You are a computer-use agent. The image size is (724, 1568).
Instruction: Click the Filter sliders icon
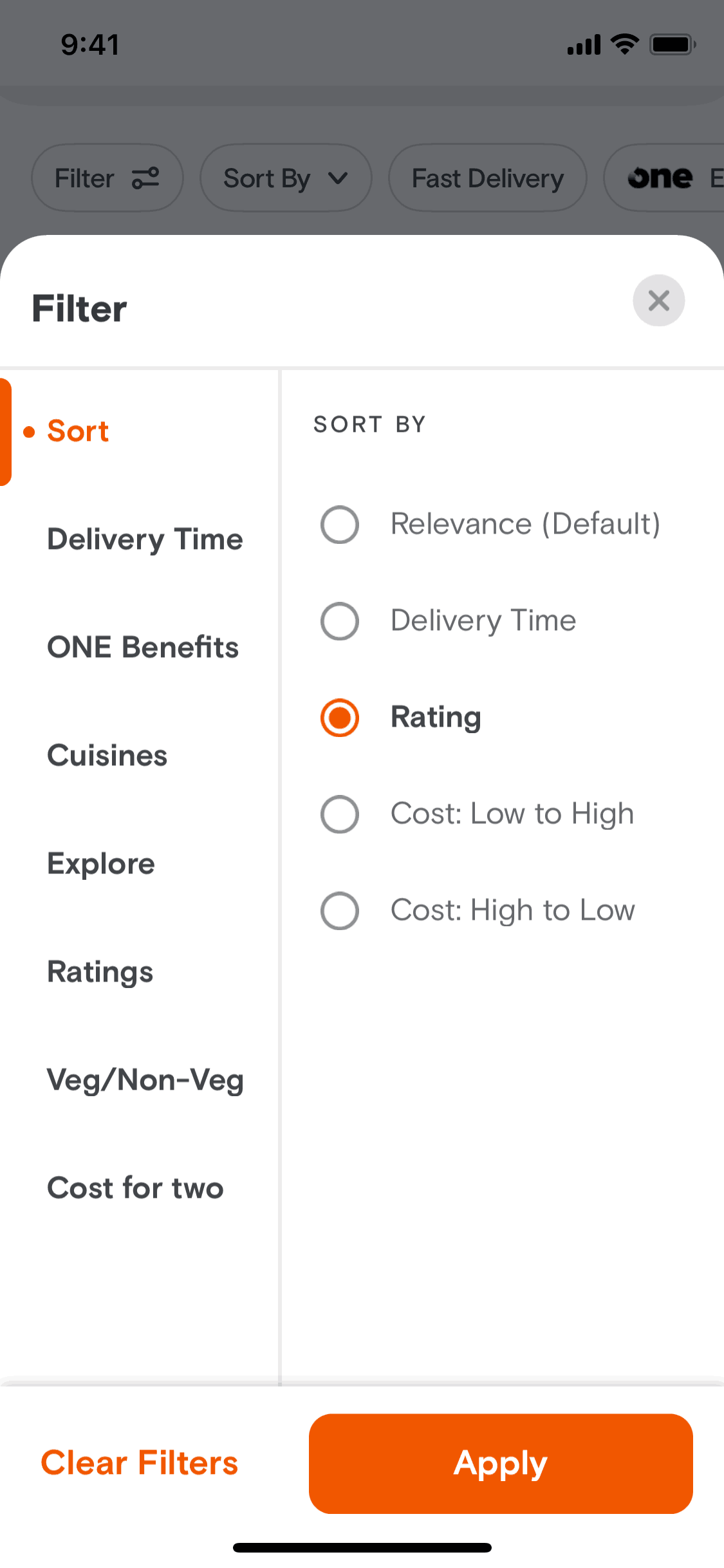tap(147, 178)
